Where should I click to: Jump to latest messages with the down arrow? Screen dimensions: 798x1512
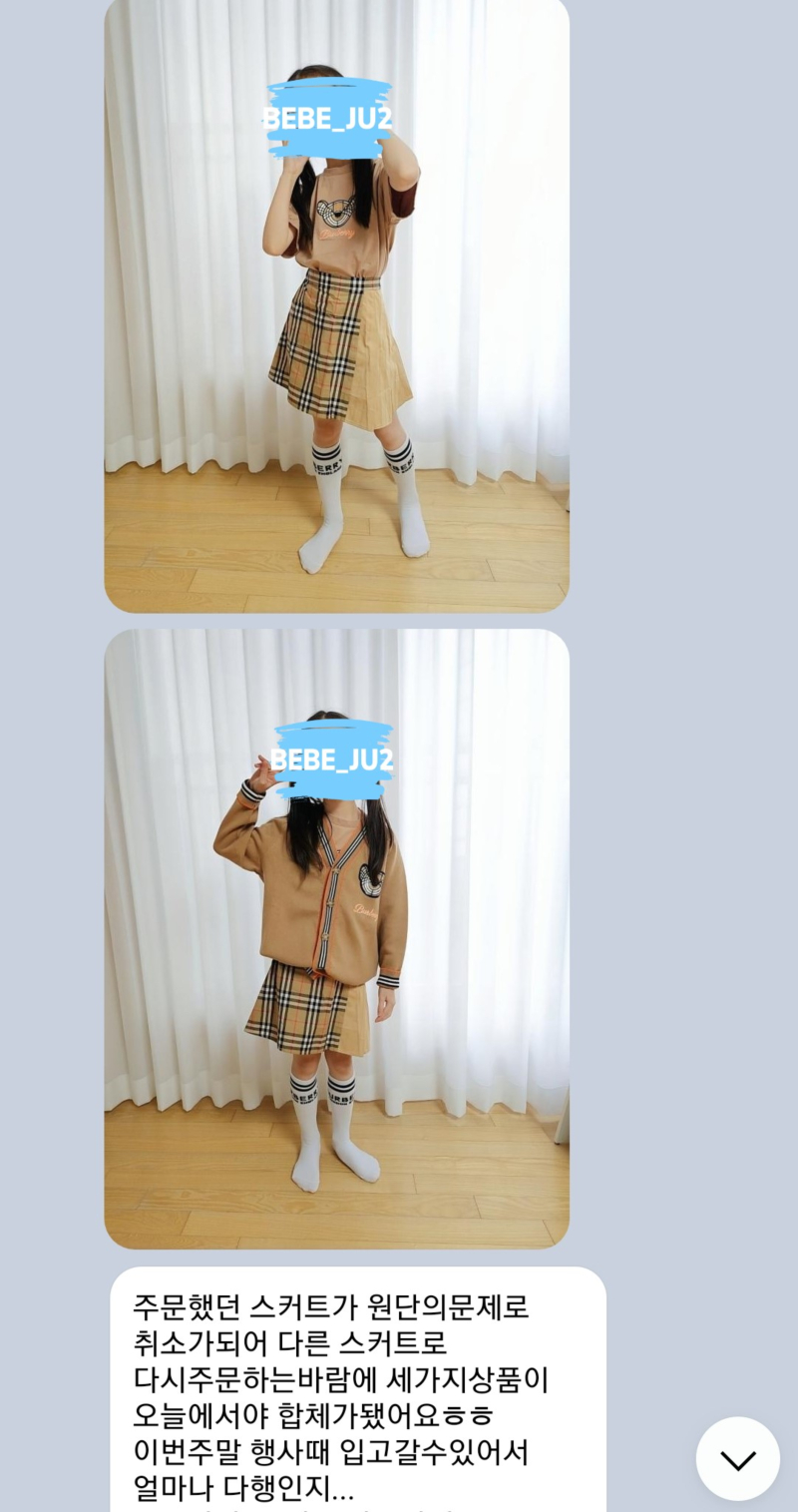[737, 1459]
